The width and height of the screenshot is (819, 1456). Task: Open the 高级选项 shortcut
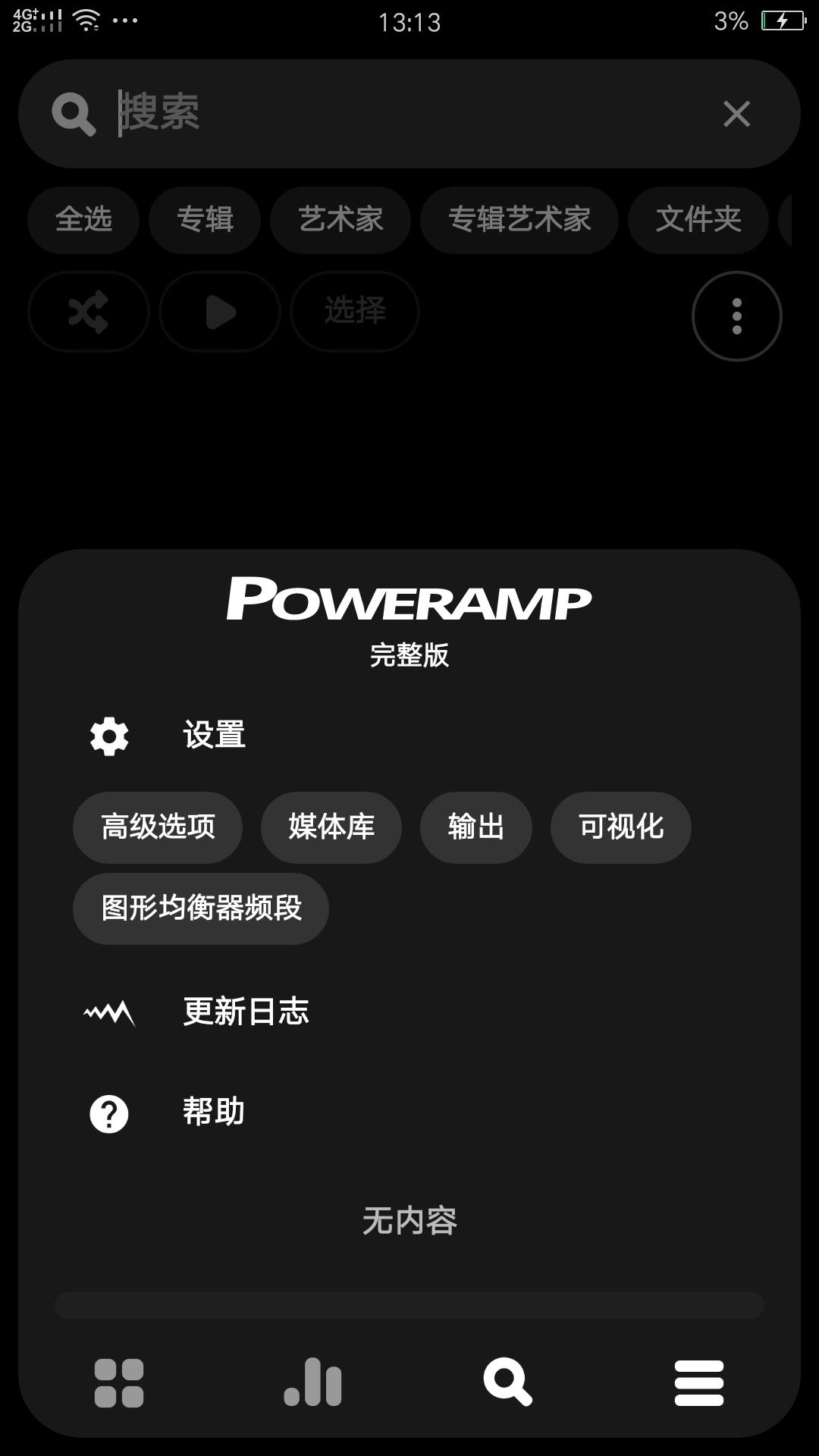click(x=158, y=827)
